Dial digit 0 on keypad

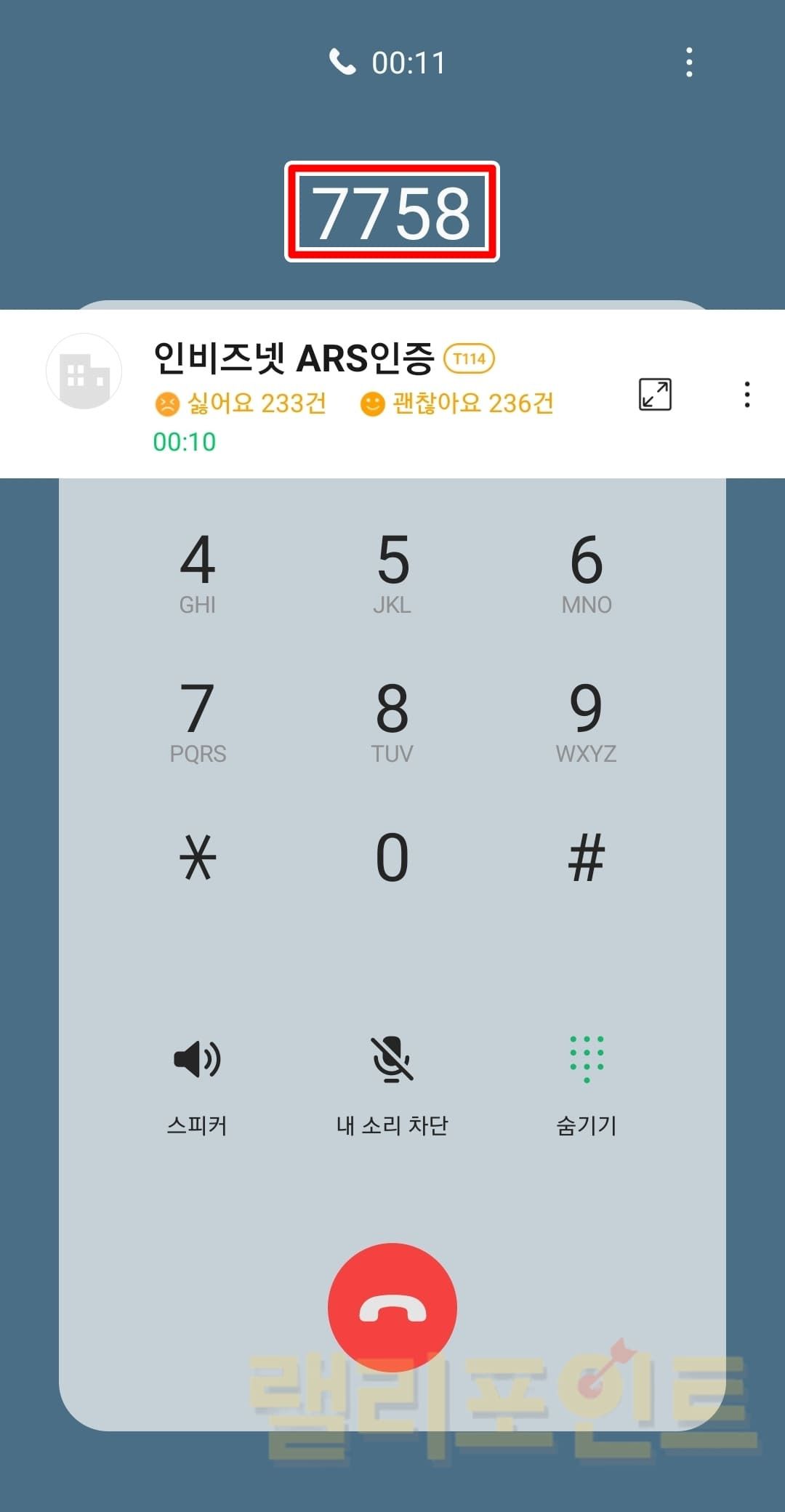pyautogui.click(x=392, y=858)
